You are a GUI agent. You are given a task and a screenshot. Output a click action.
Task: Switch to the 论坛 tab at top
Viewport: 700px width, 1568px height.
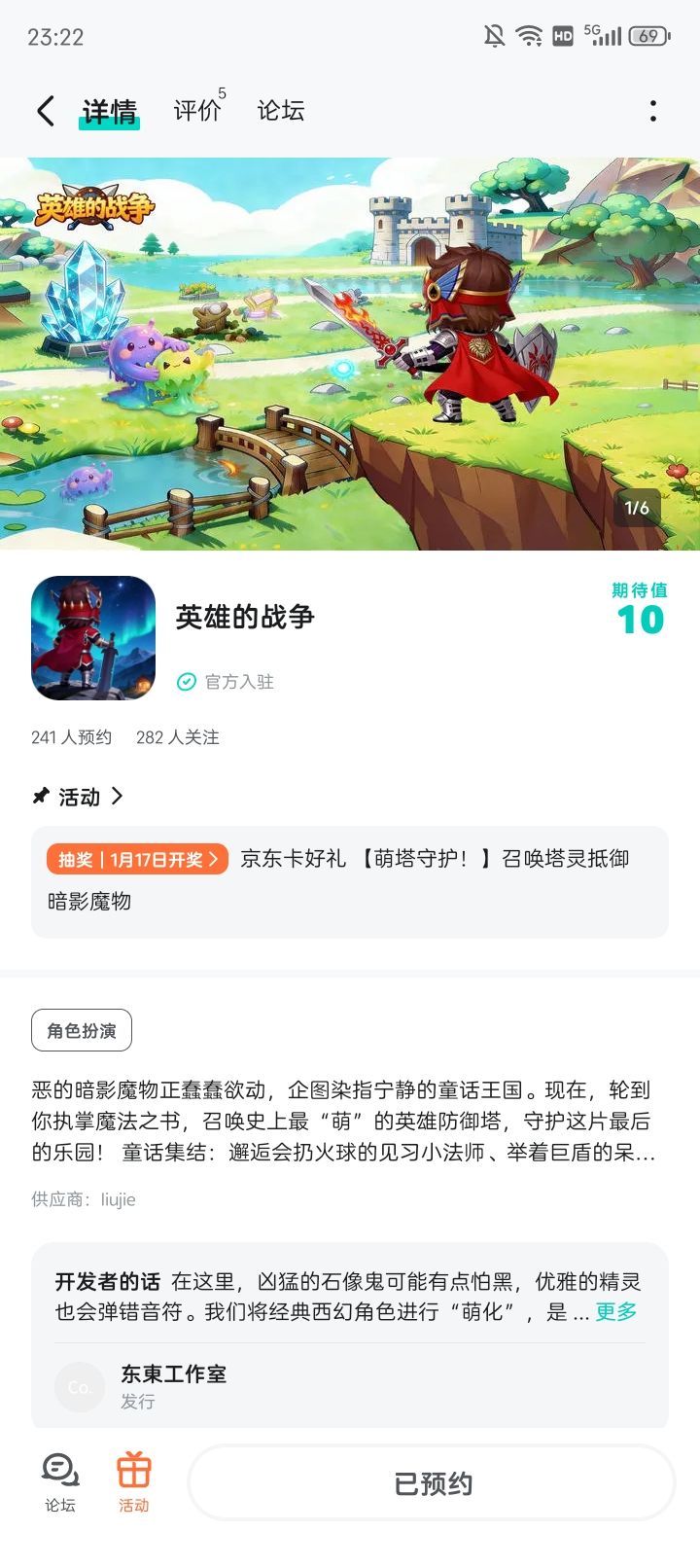[x=281, y=111]
